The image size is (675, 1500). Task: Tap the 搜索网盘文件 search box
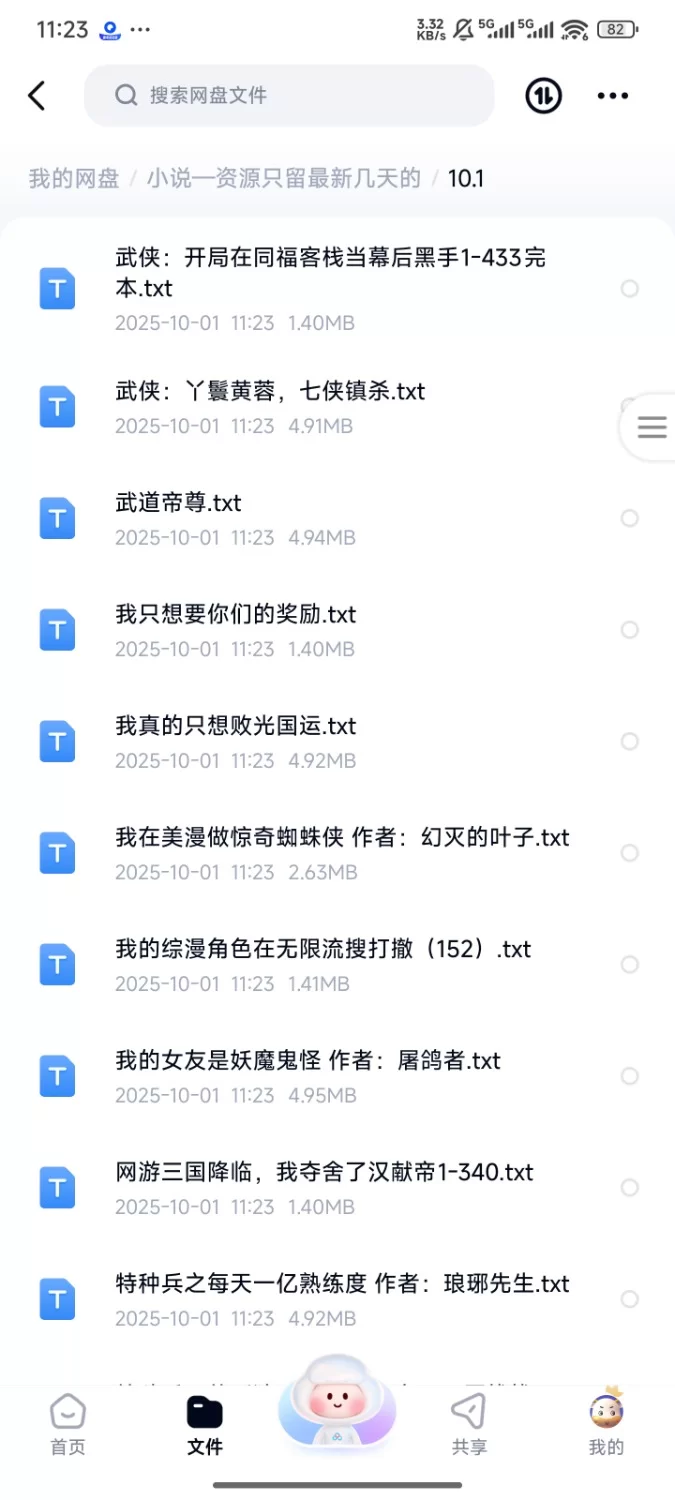(x=289, y=96)
